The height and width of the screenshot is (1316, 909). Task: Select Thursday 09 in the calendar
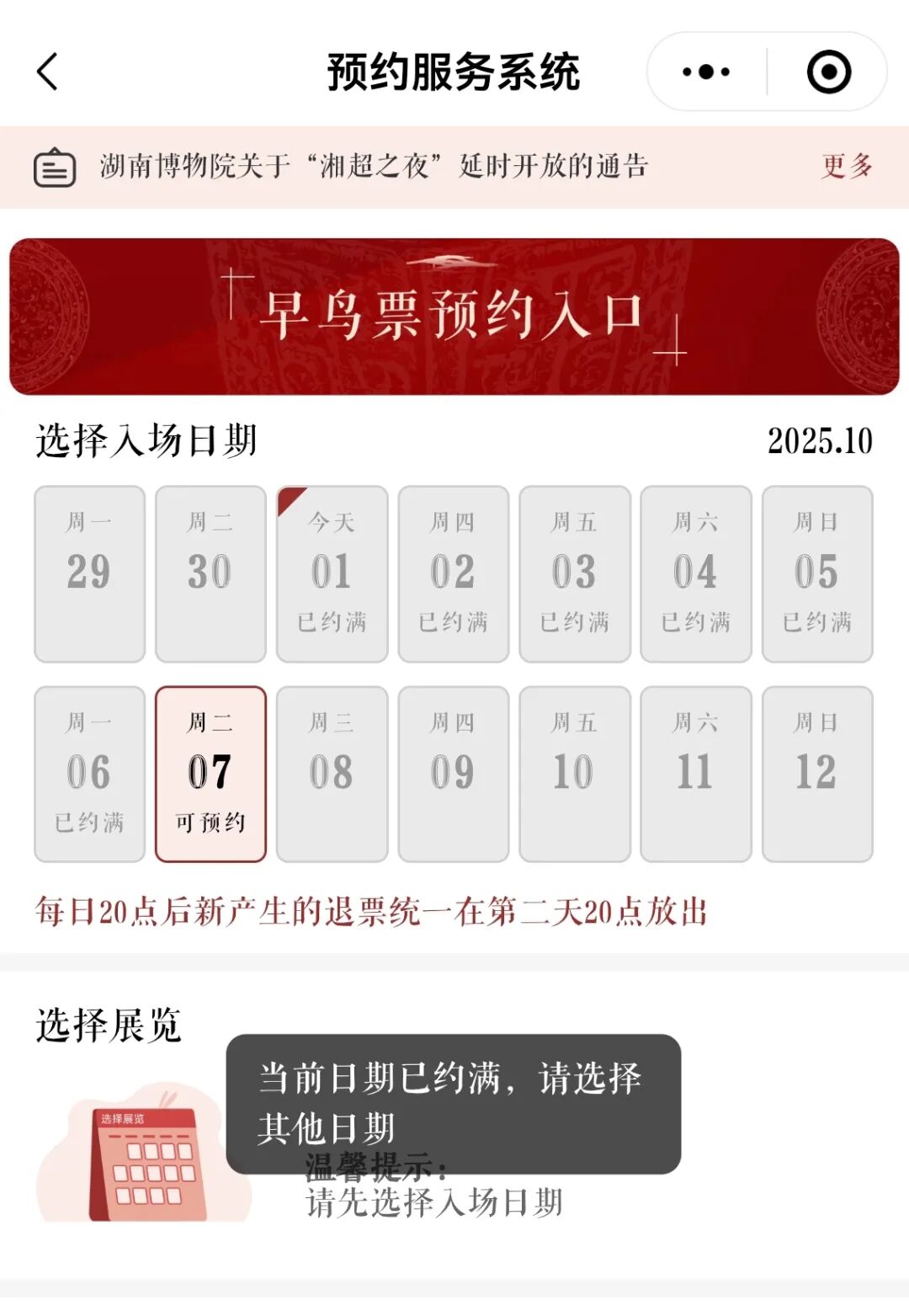click(x=453, y=774)
